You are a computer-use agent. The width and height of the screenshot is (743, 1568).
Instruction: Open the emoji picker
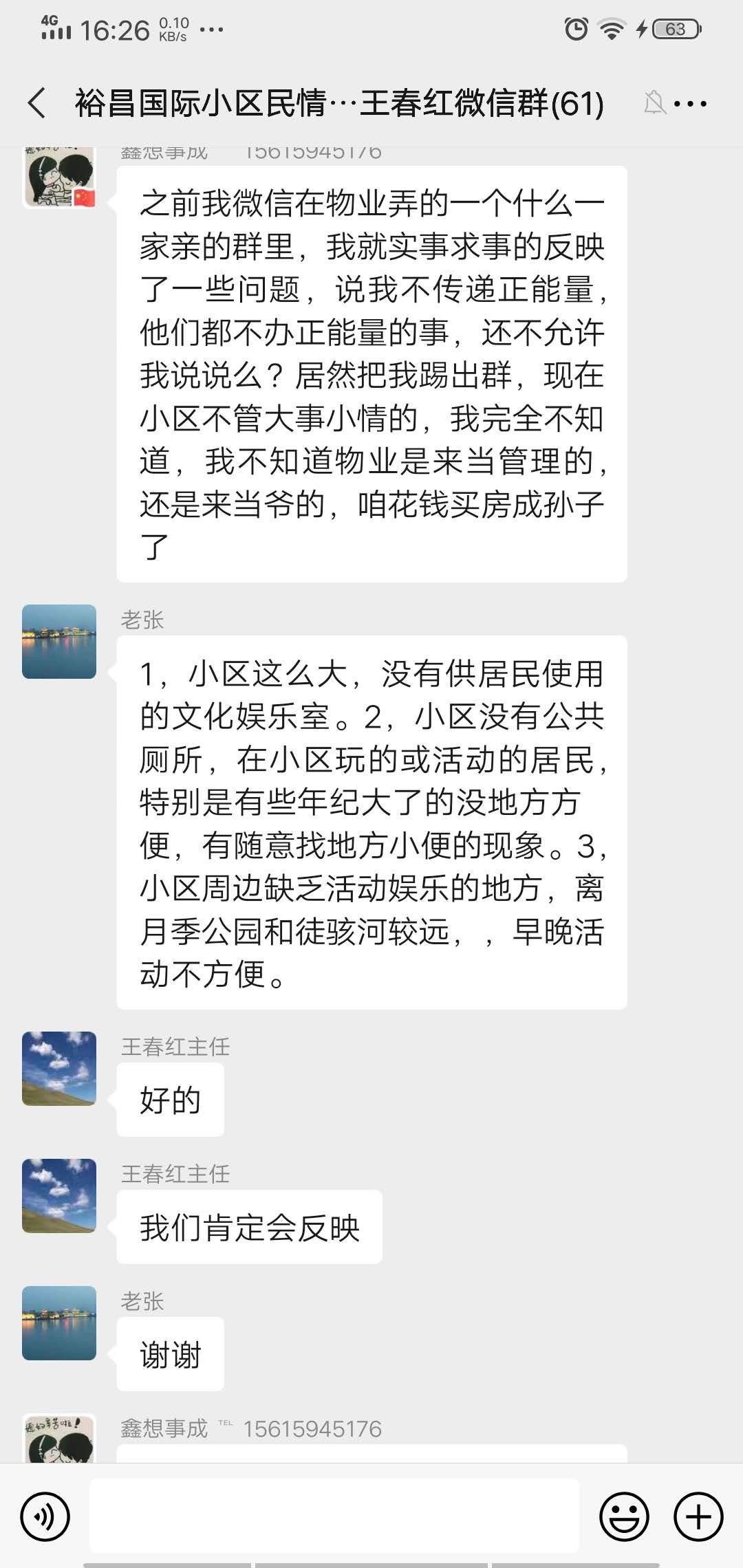(x=624, y=1516)
